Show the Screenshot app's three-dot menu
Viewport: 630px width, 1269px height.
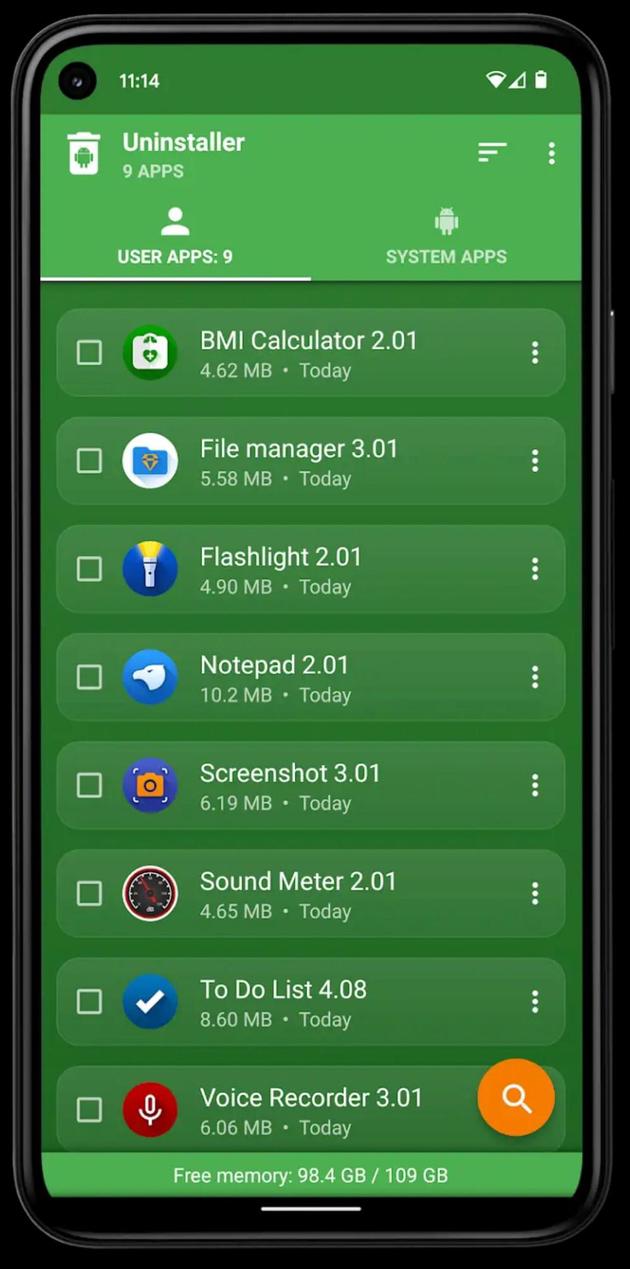click(535, 785)
